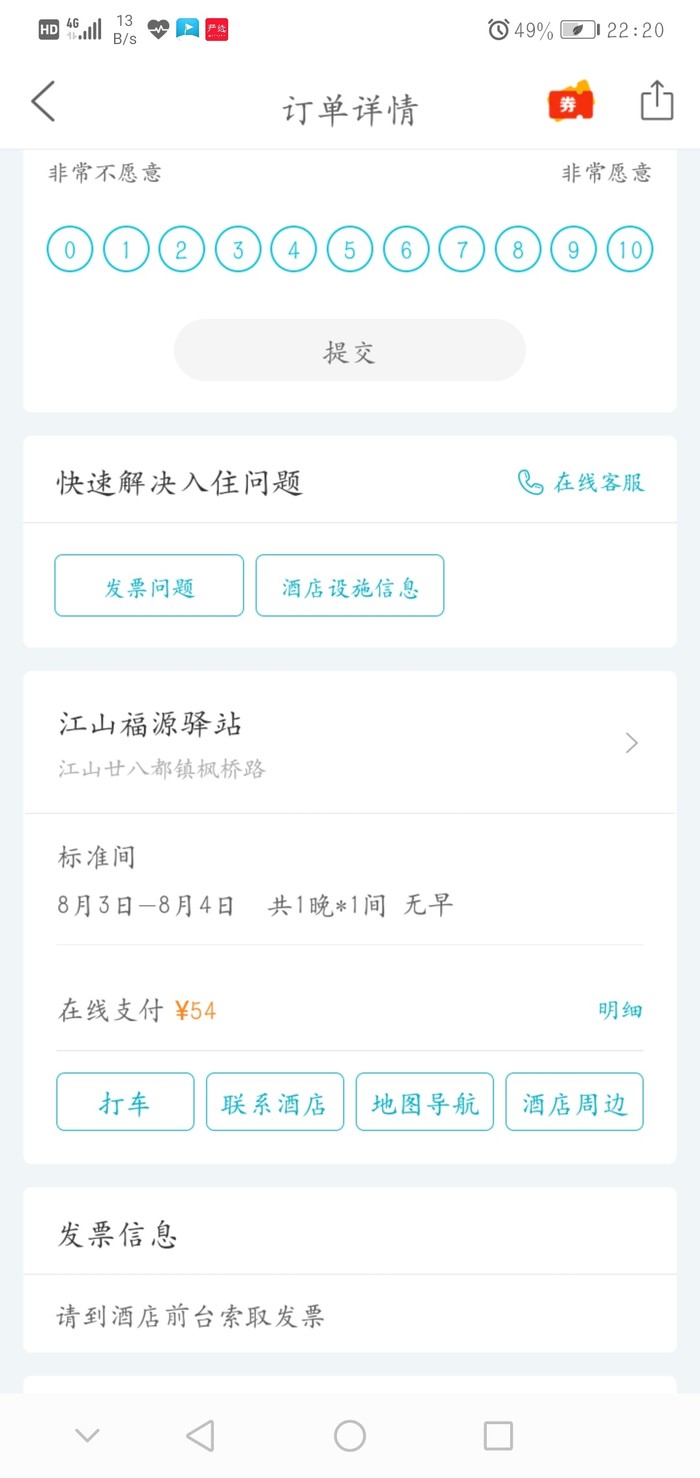
Task: Tap the 打车 taxi button
Action: coord(125,1102)
